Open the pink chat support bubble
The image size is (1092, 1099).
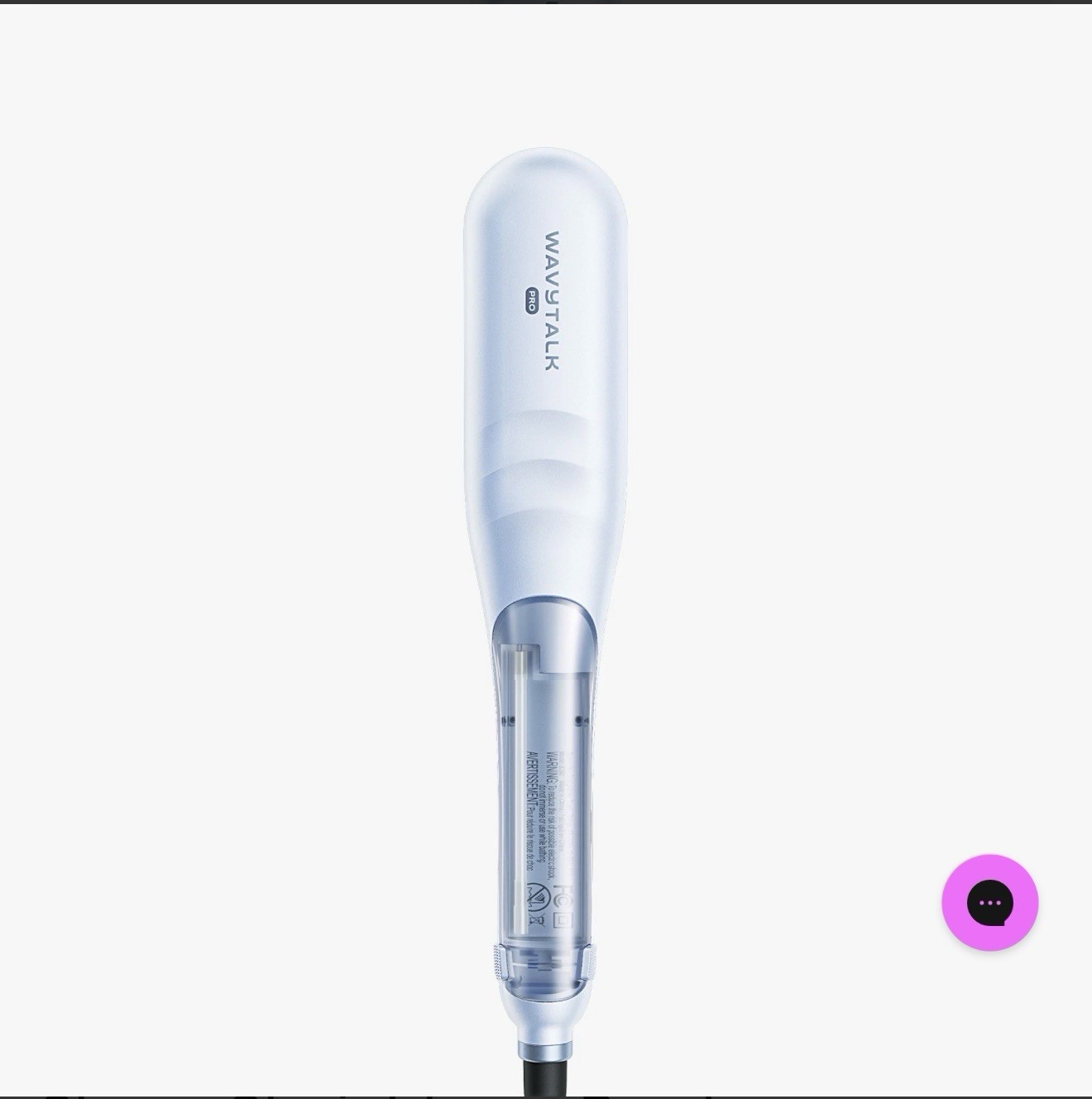[989, 902]
